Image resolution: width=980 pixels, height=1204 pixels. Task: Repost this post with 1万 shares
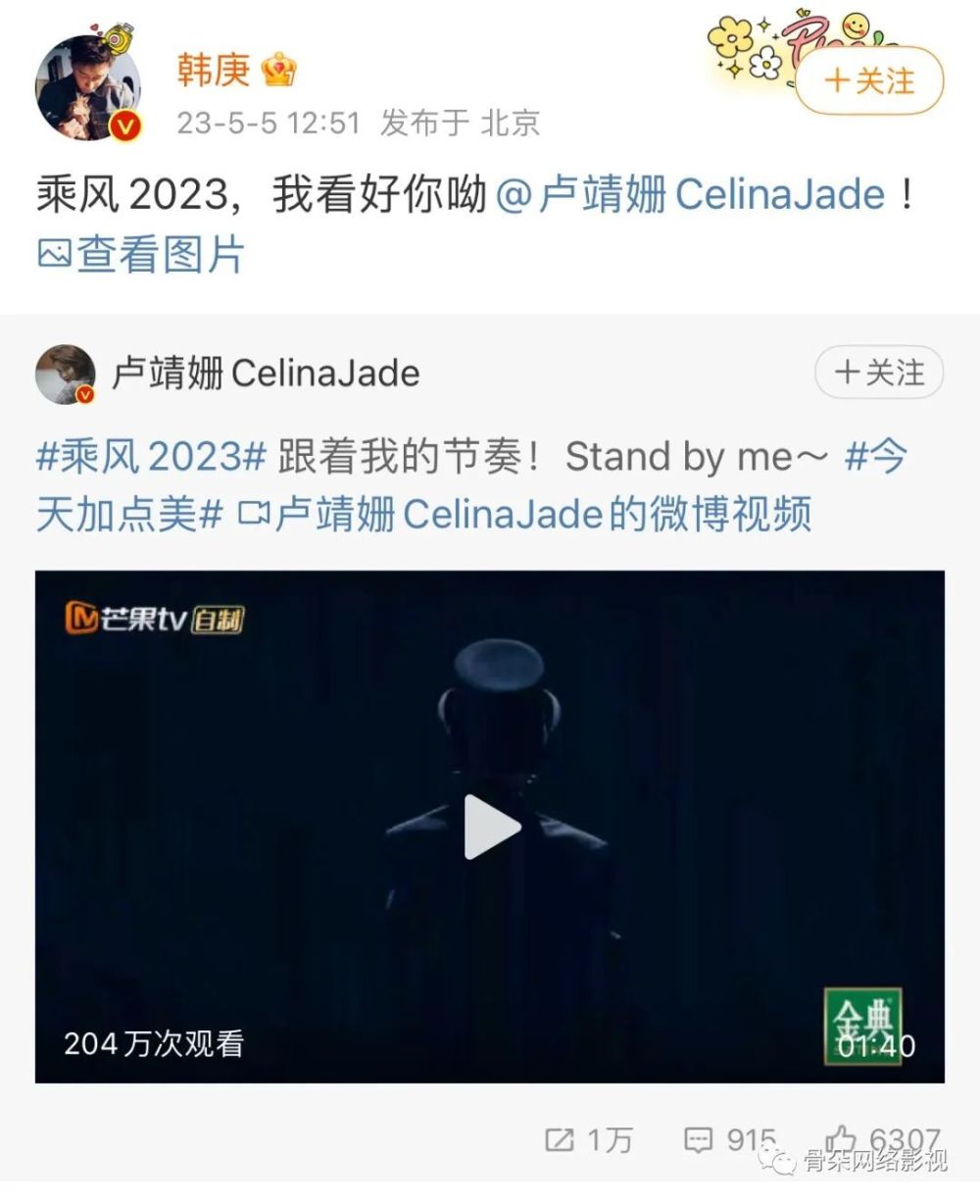tap(589, 1139)
